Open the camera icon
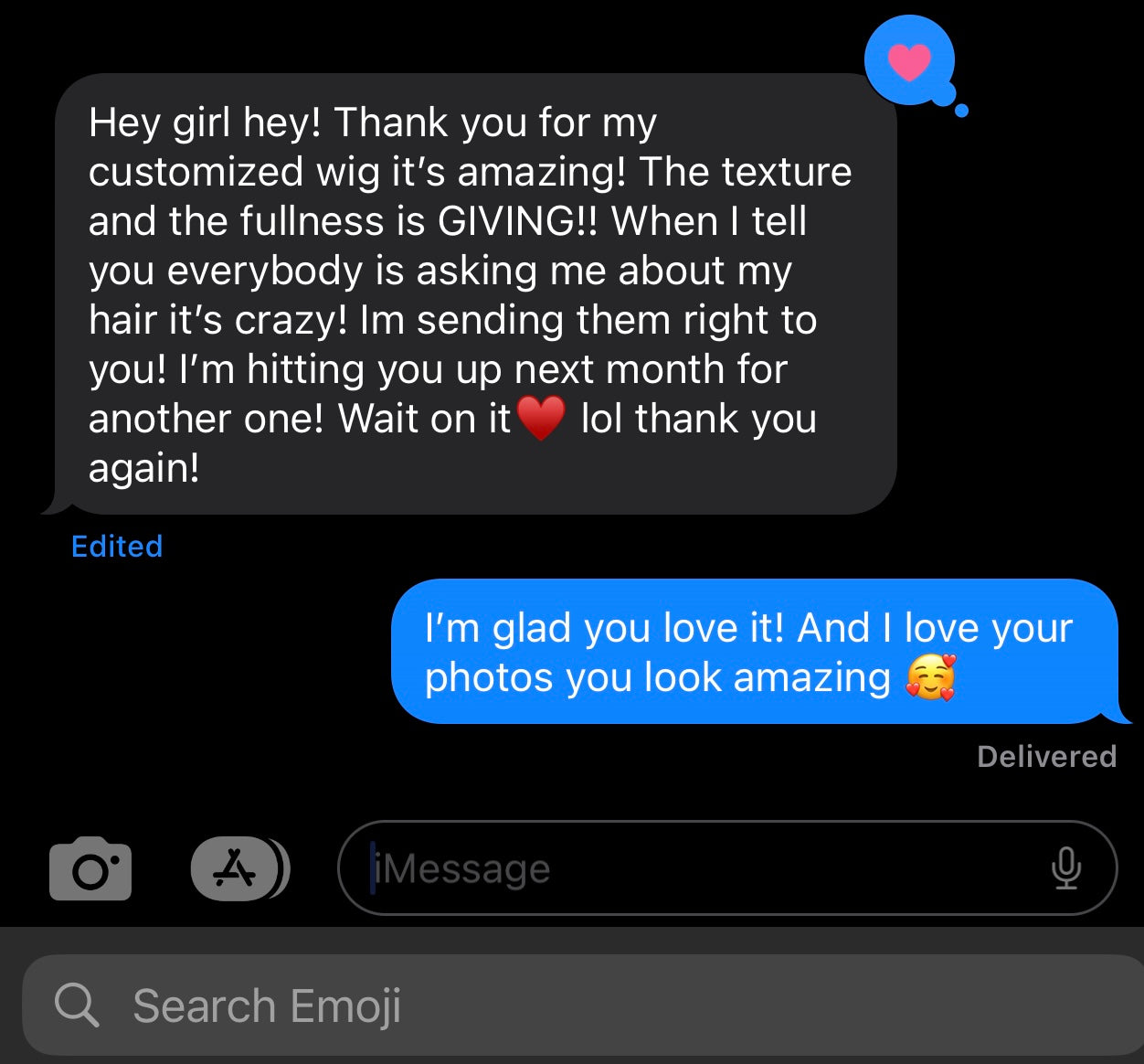This screenshot has width=1144, height=1064. pos(90,868)
